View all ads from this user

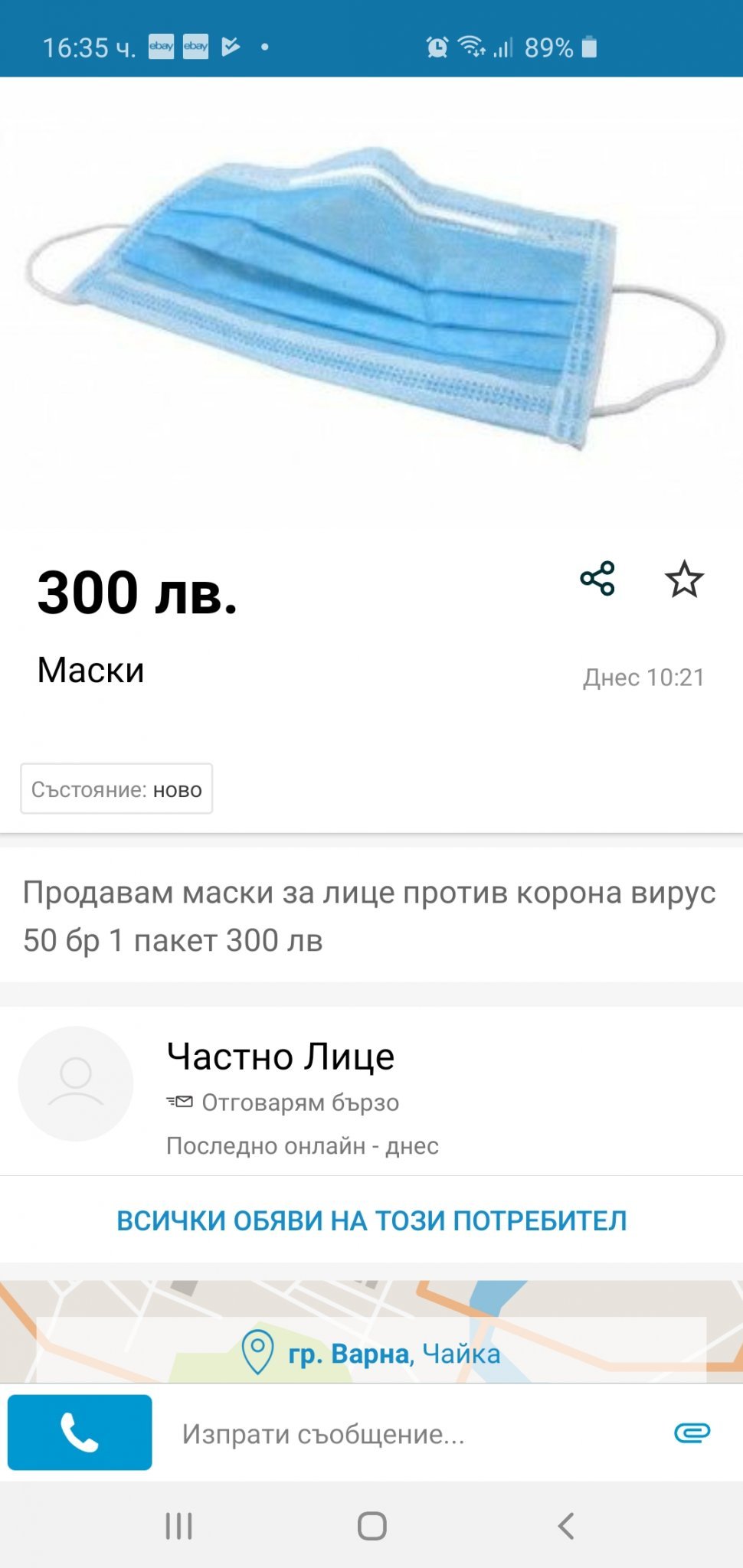[371, 1220]
